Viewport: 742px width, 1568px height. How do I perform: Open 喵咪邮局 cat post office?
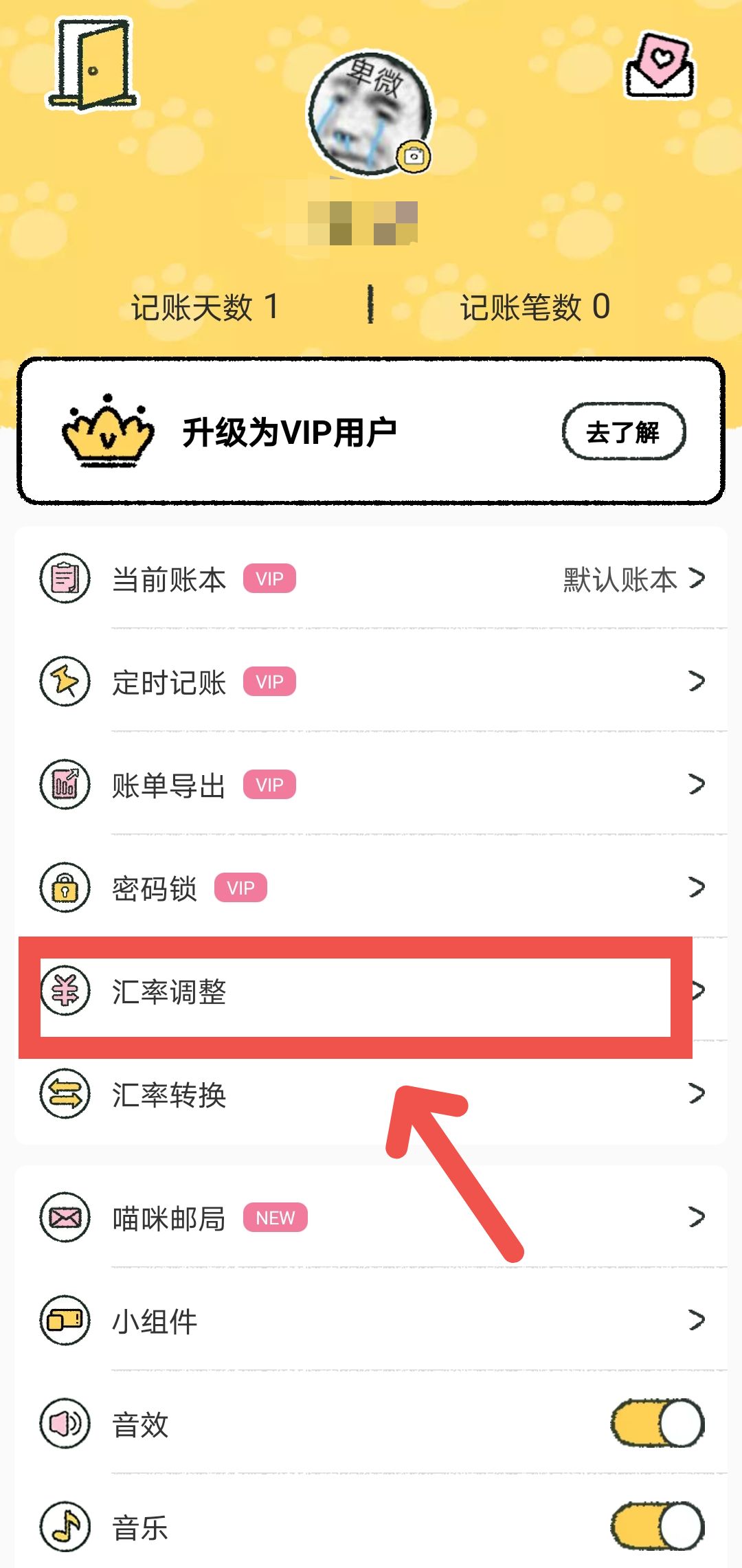pyautogui.click(x=371, y=1218)
